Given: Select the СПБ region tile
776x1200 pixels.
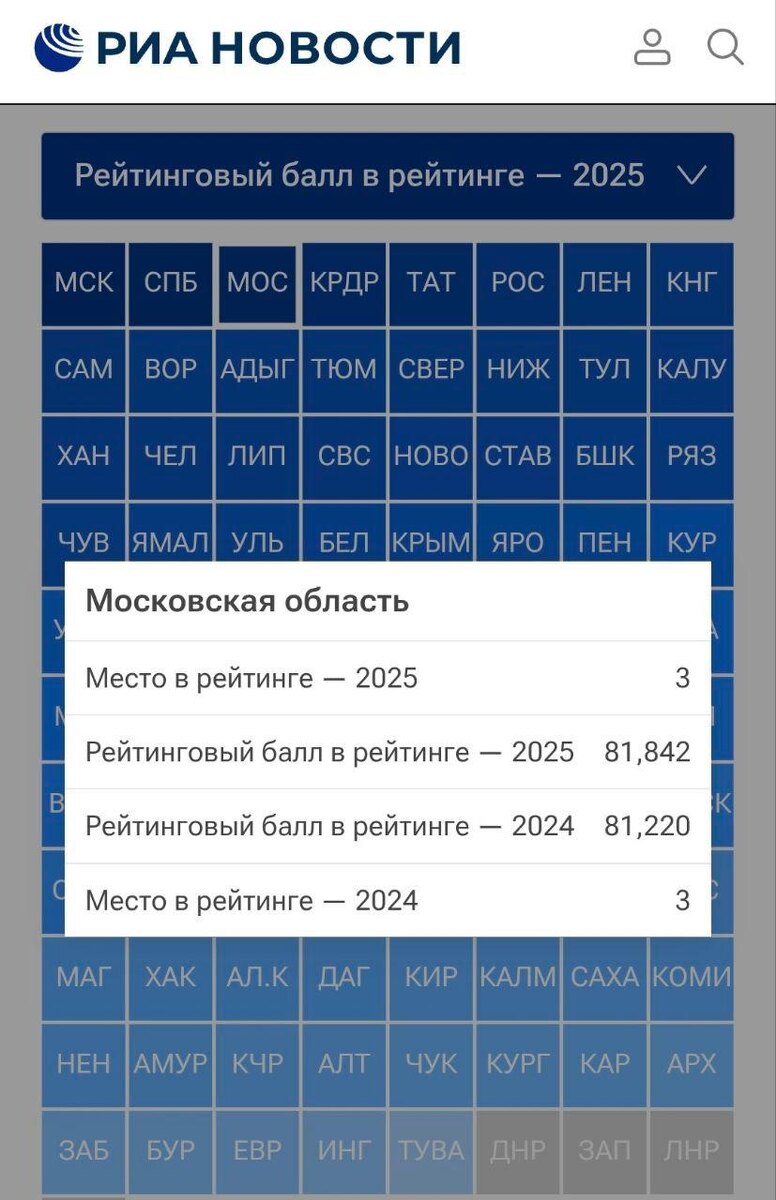Looking at the screenshot, I should coord(171,283).
